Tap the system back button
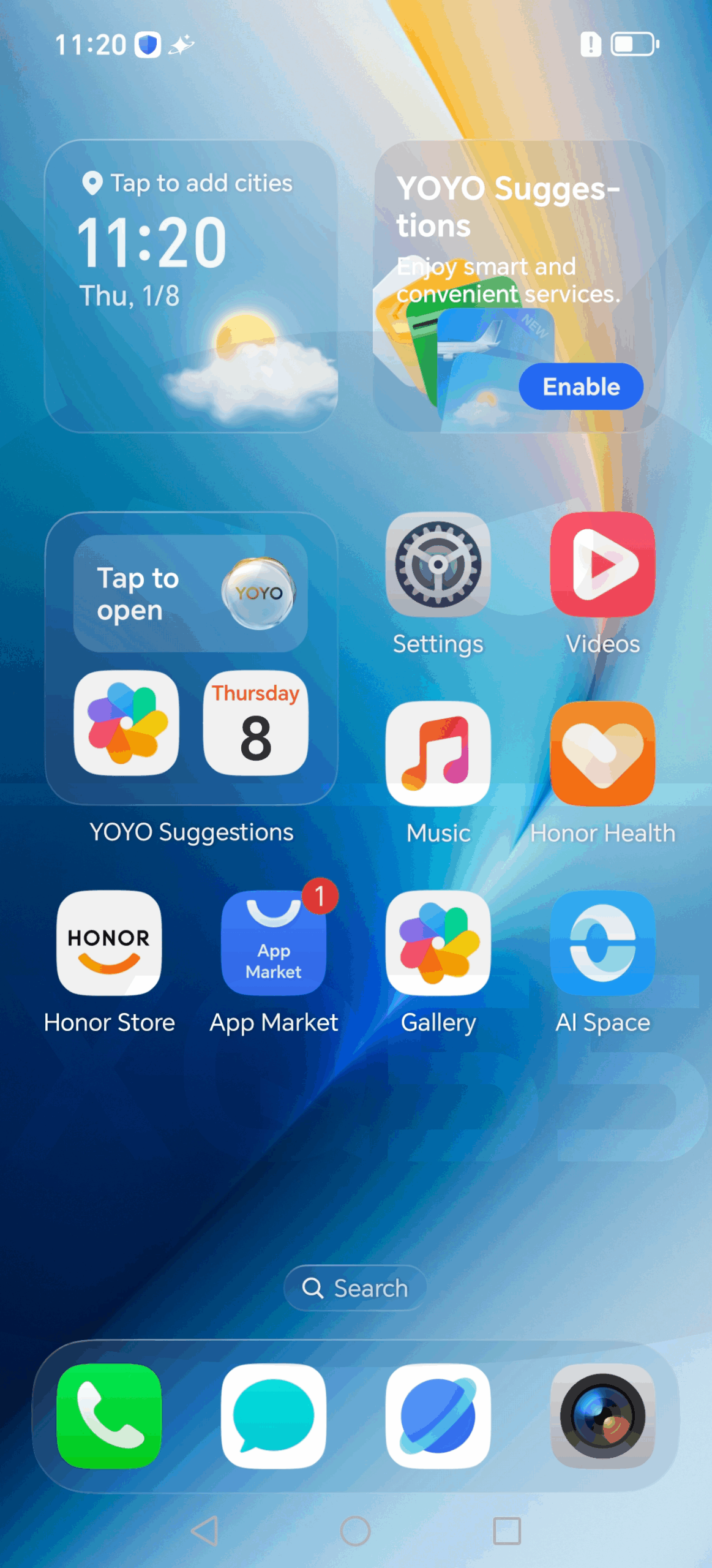Image resolution: width=712 pixels, height=1568 pixels. (205, 1531)
